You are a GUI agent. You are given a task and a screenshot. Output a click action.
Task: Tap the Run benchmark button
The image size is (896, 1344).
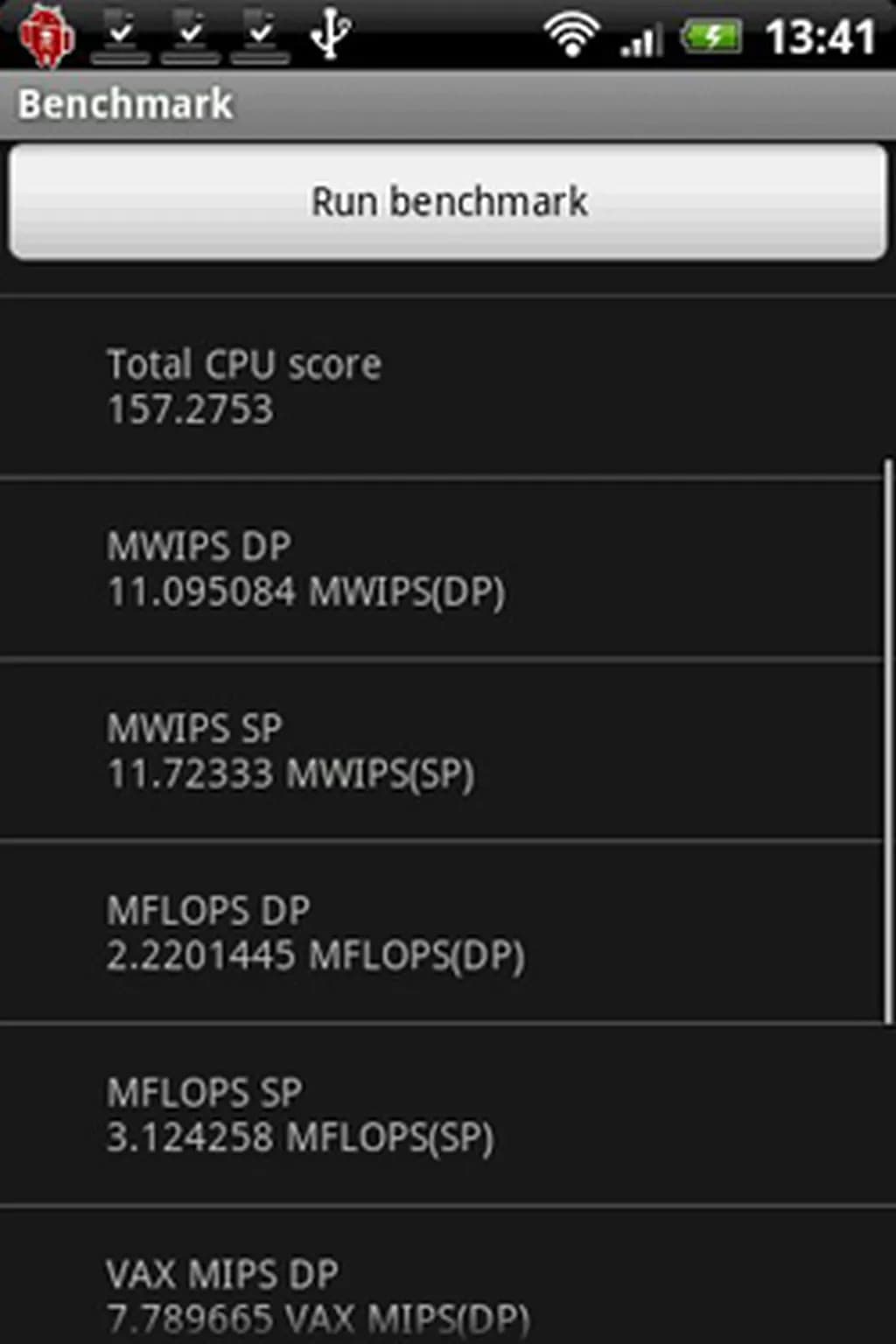click(x=448, y=202)
